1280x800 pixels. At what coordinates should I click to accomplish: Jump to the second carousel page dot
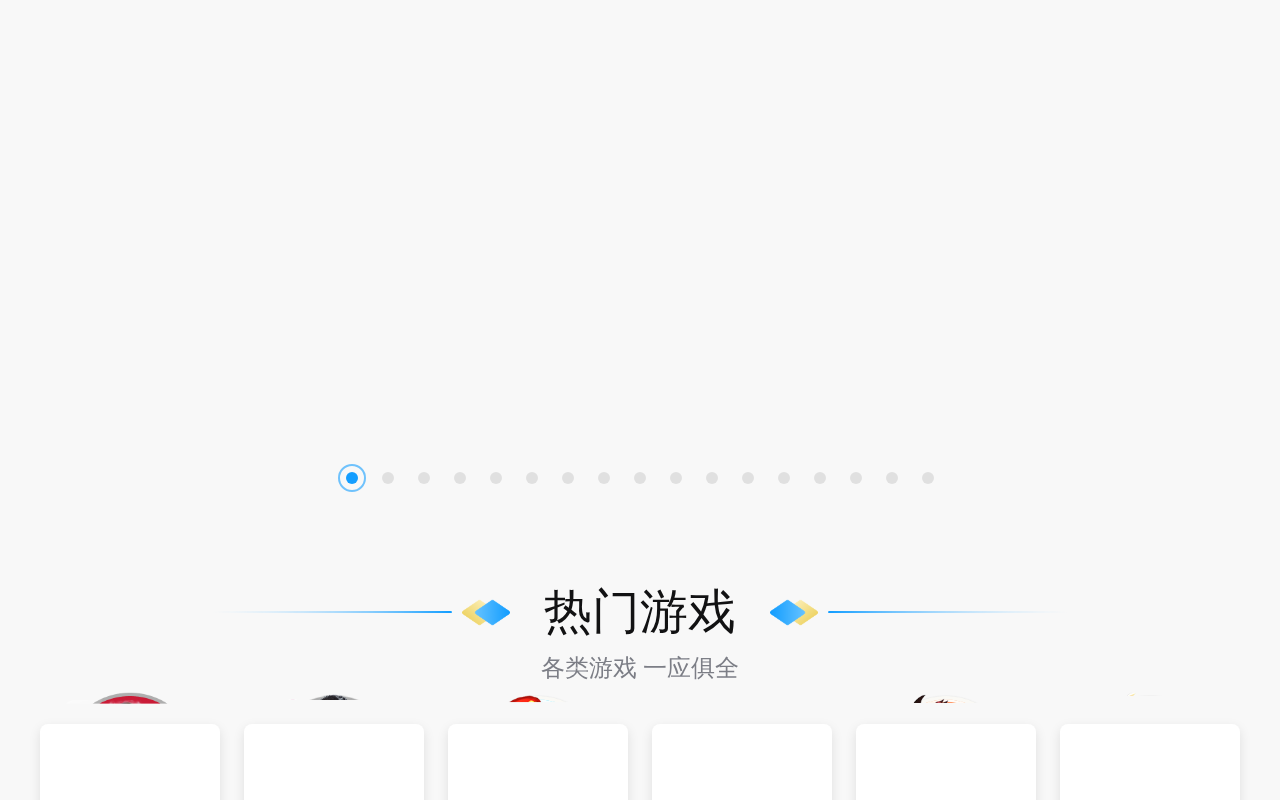[x=388, y=478]
